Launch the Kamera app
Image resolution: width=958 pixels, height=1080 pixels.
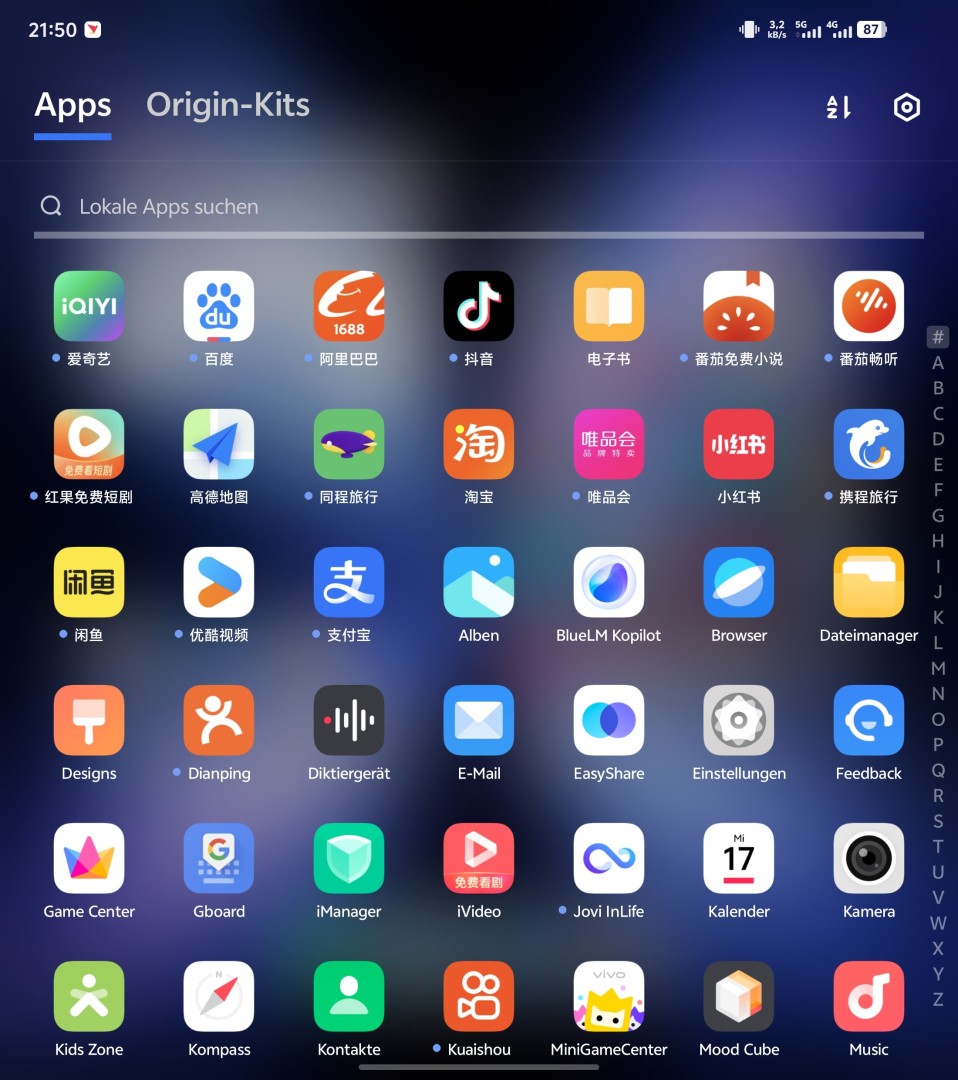[869, 858]
